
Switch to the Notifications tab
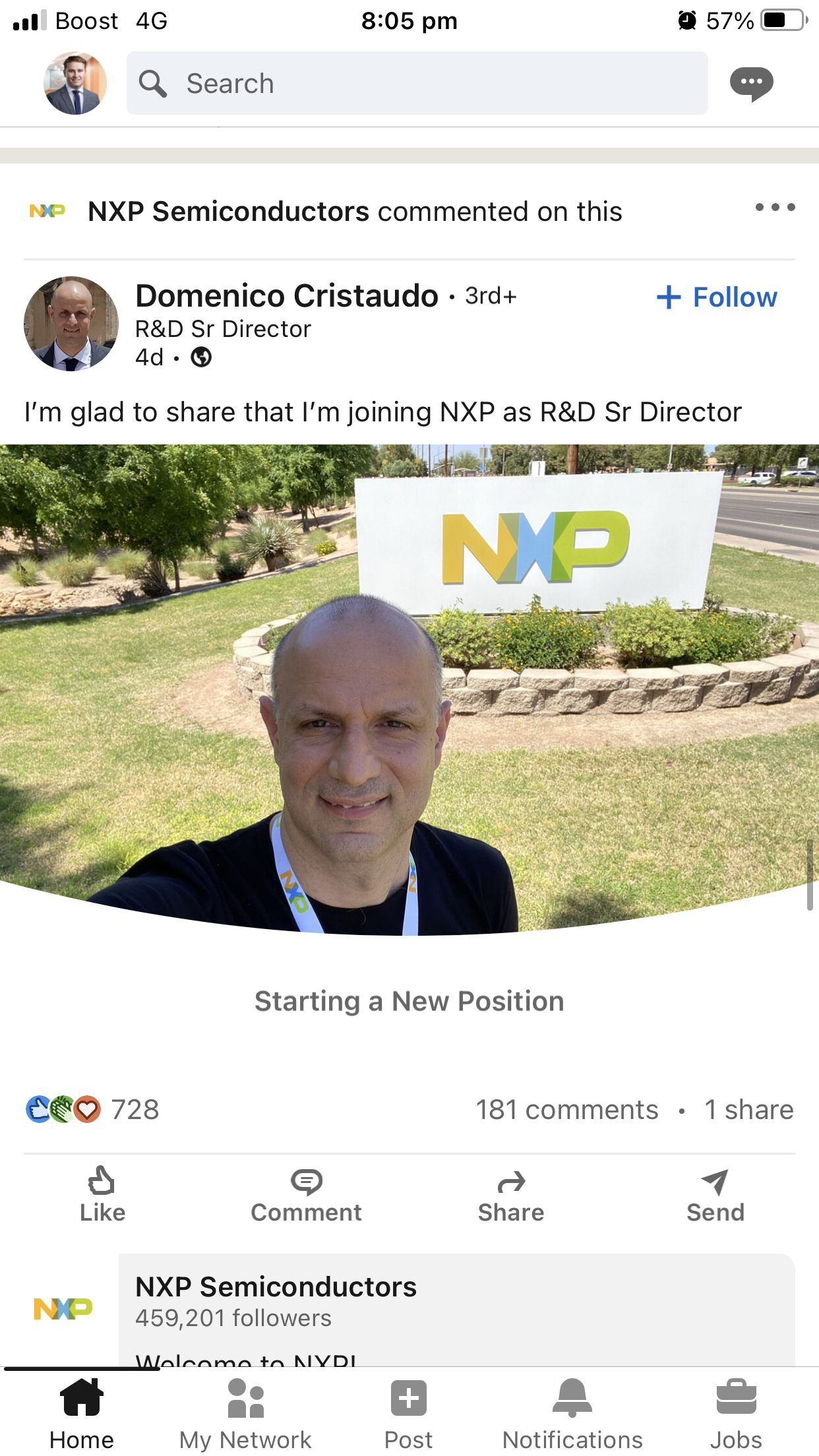[x=572, y=1413]
